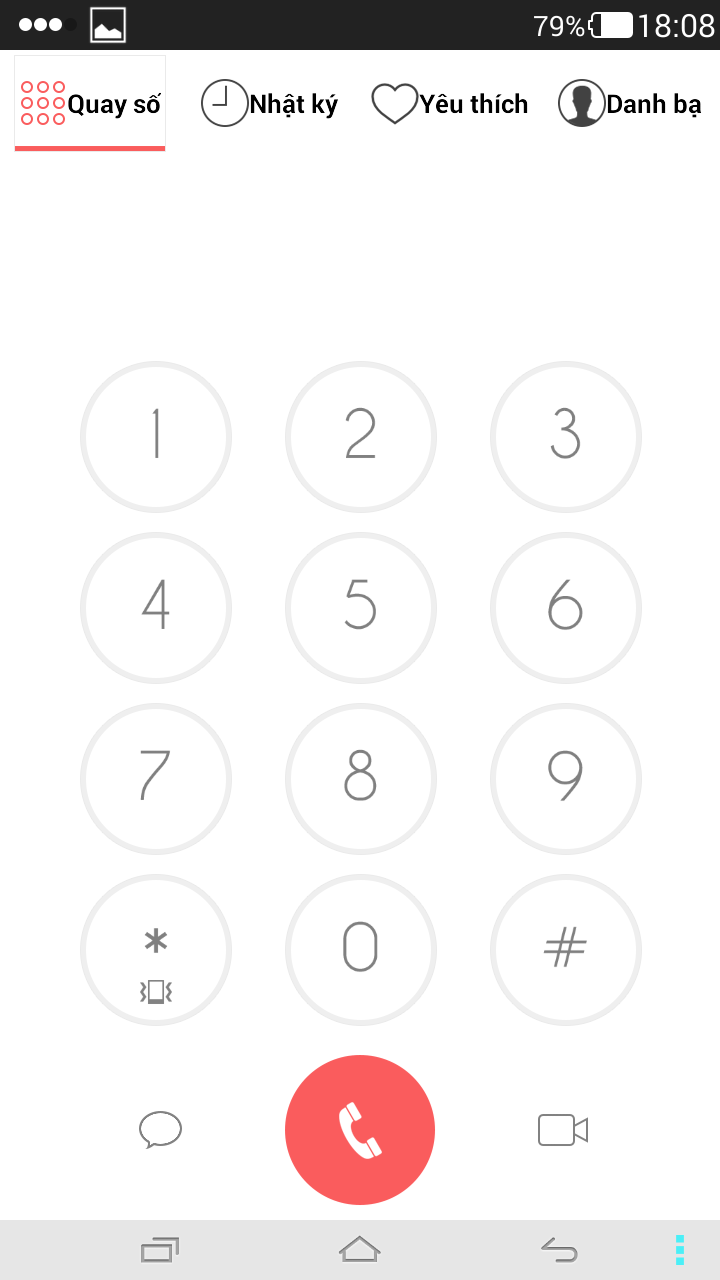
Task: Open the message bubble icon
Action: tap(160, 1130)
